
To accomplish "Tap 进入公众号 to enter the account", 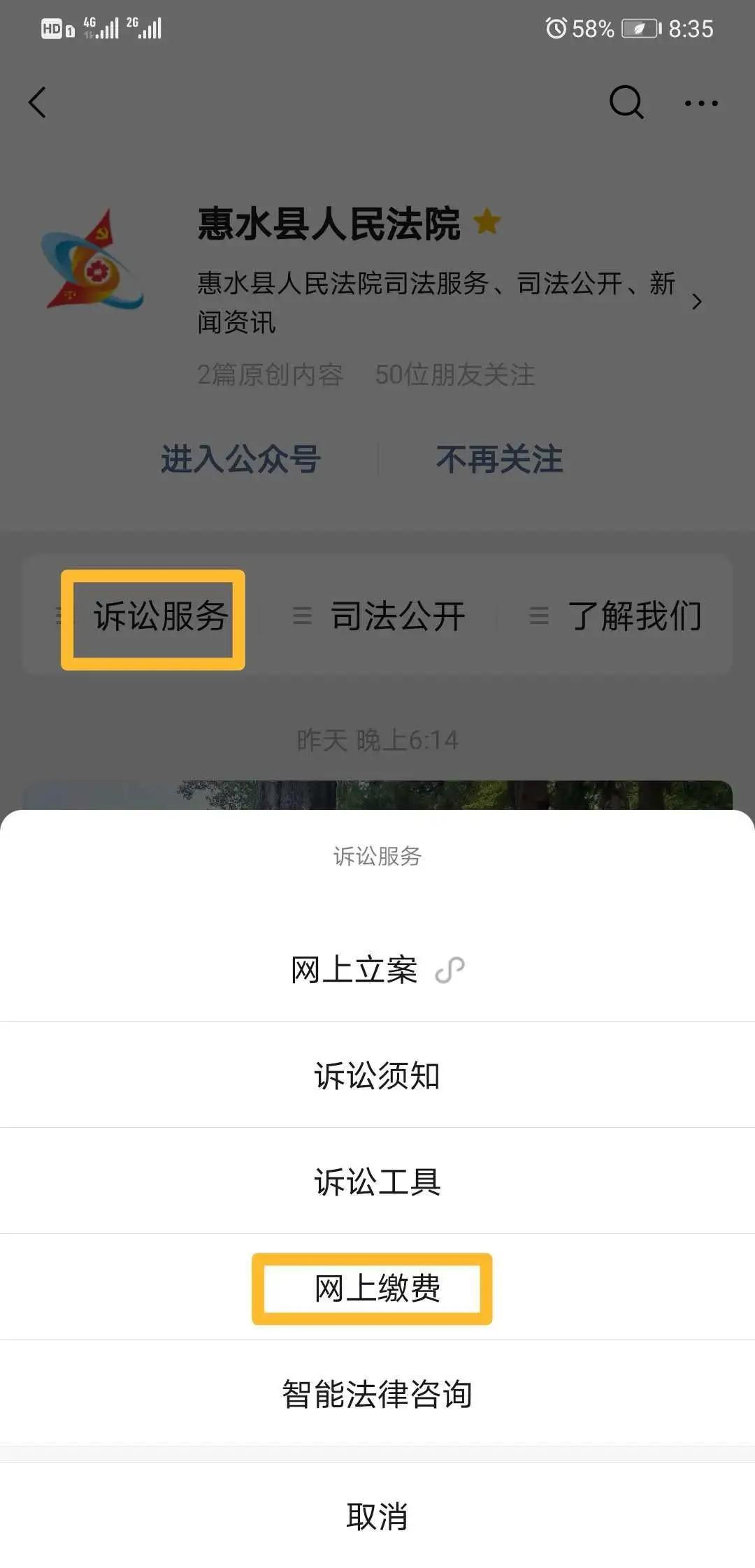I will tap(240, 459).
